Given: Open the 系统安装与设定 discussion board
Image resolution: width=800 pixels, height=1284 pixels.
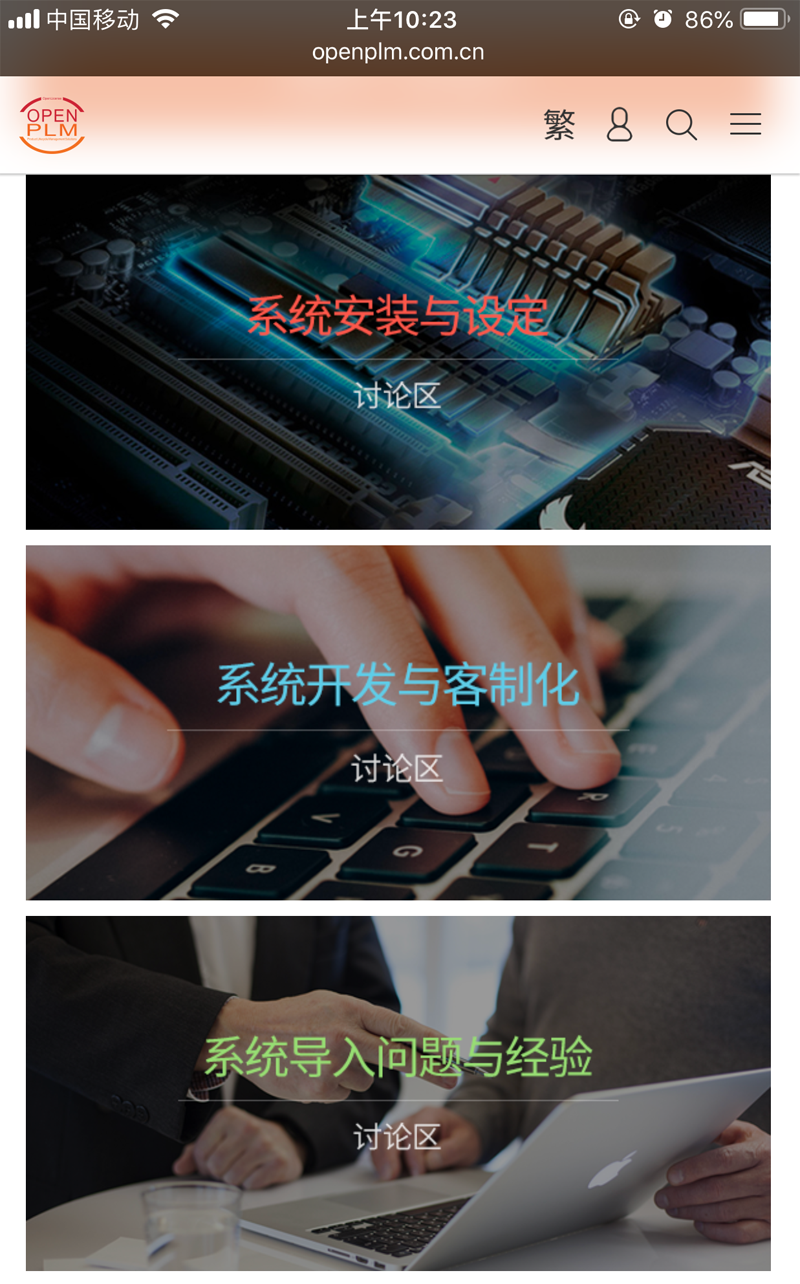Looking at the screenshot, I should pos(398,352).
